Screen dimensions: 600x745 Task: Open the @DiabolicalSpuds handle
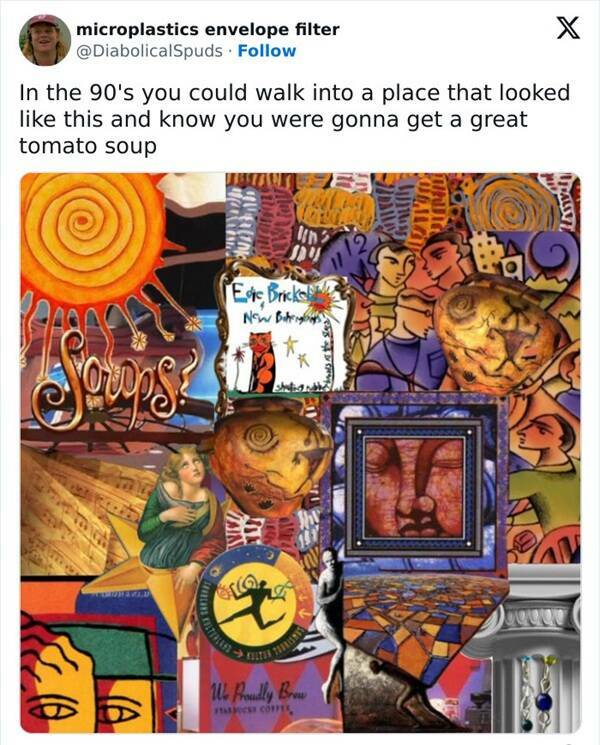(149, 50)
